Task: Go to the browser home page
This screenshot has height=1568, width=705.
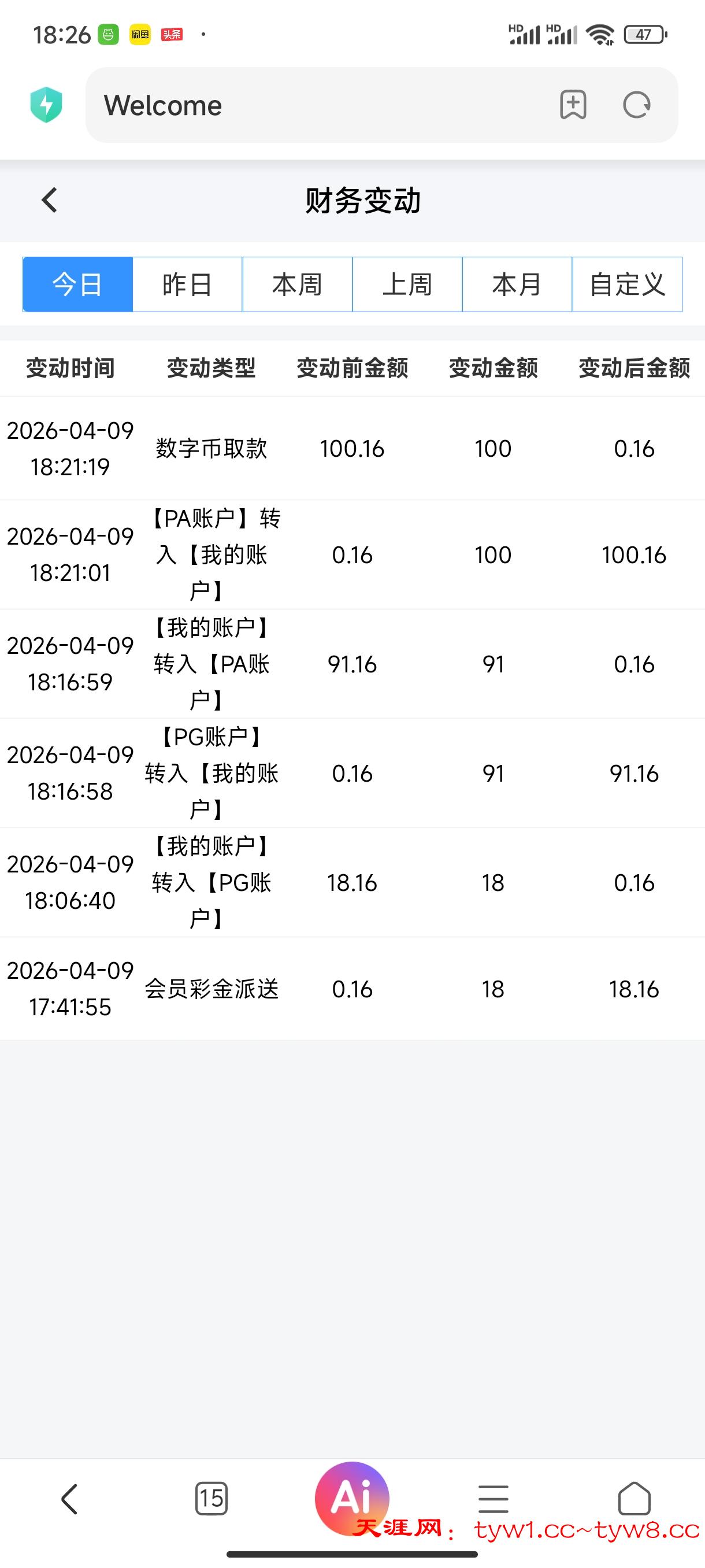Action: [x=634, y=1499]
